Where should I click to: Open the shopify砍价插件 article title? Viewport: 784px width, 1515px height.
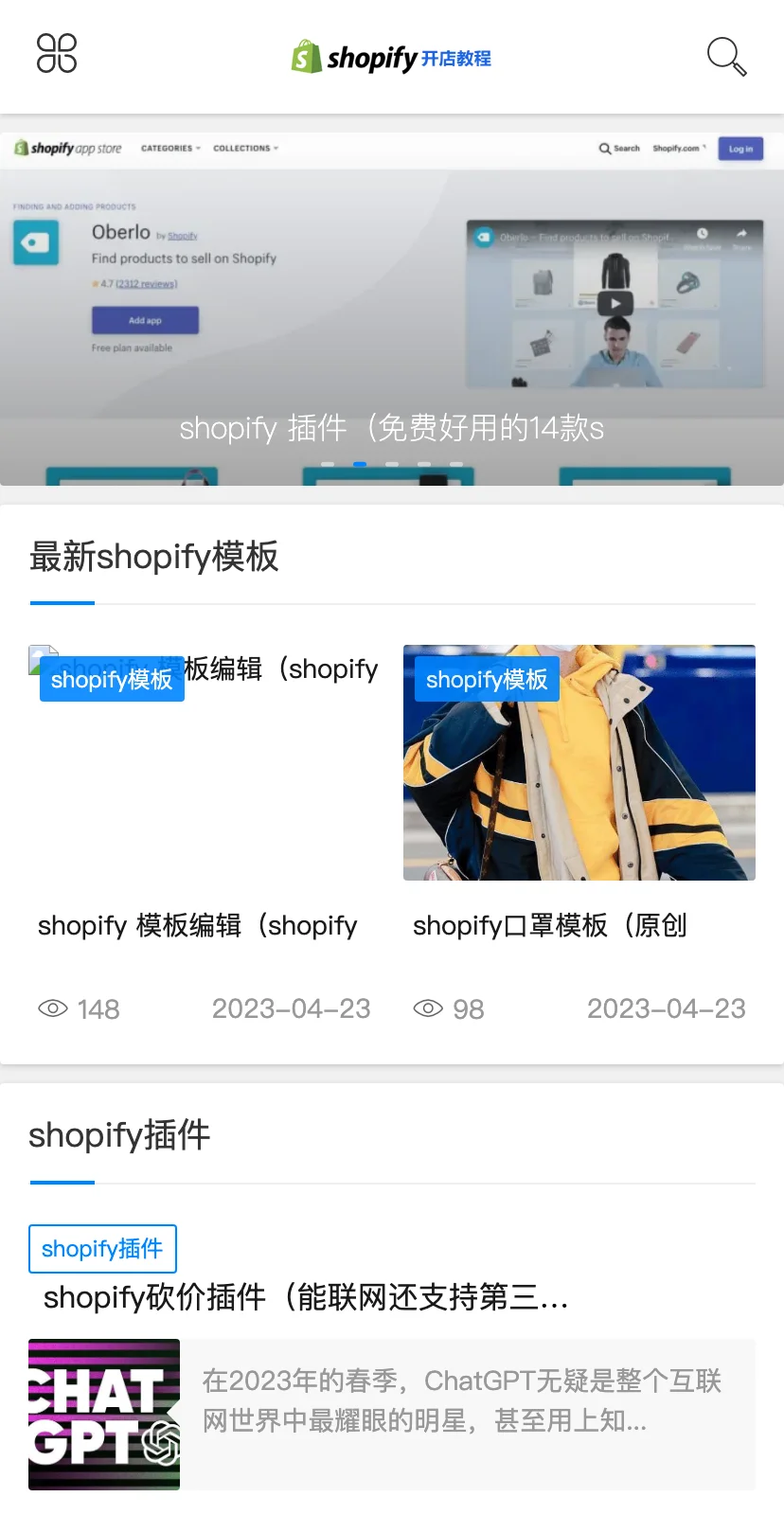point(305,1297)
